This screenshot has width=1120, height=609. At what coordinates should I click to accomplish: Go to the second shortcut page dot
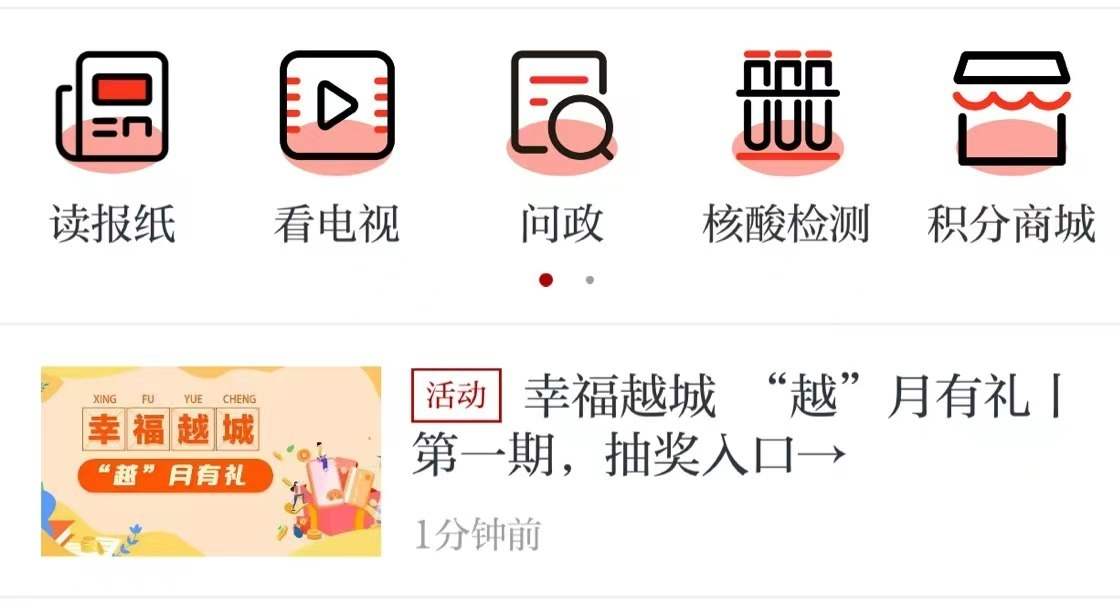590,280
